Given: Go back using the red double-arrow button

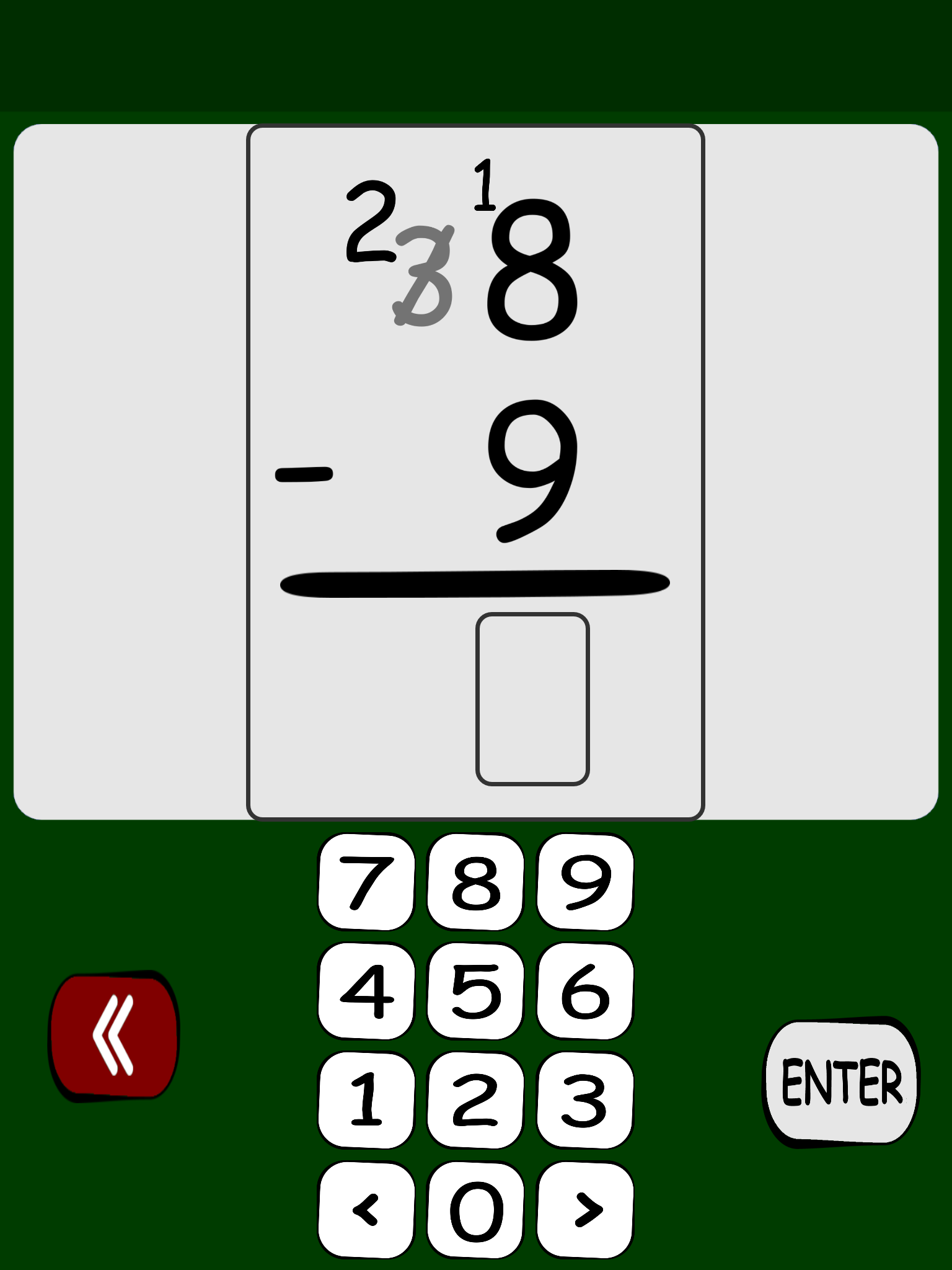Looking at the screenshot, I should coord(114,1036).
